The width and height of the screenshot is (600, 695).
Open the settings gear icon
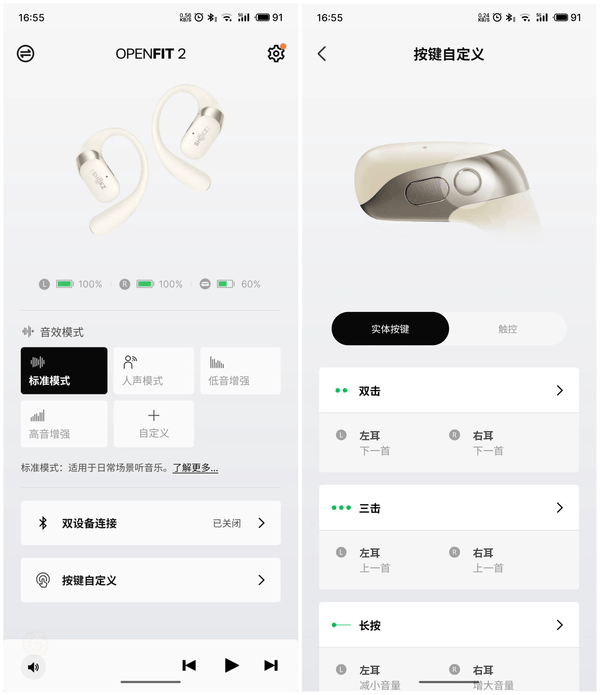coord(275,54)
